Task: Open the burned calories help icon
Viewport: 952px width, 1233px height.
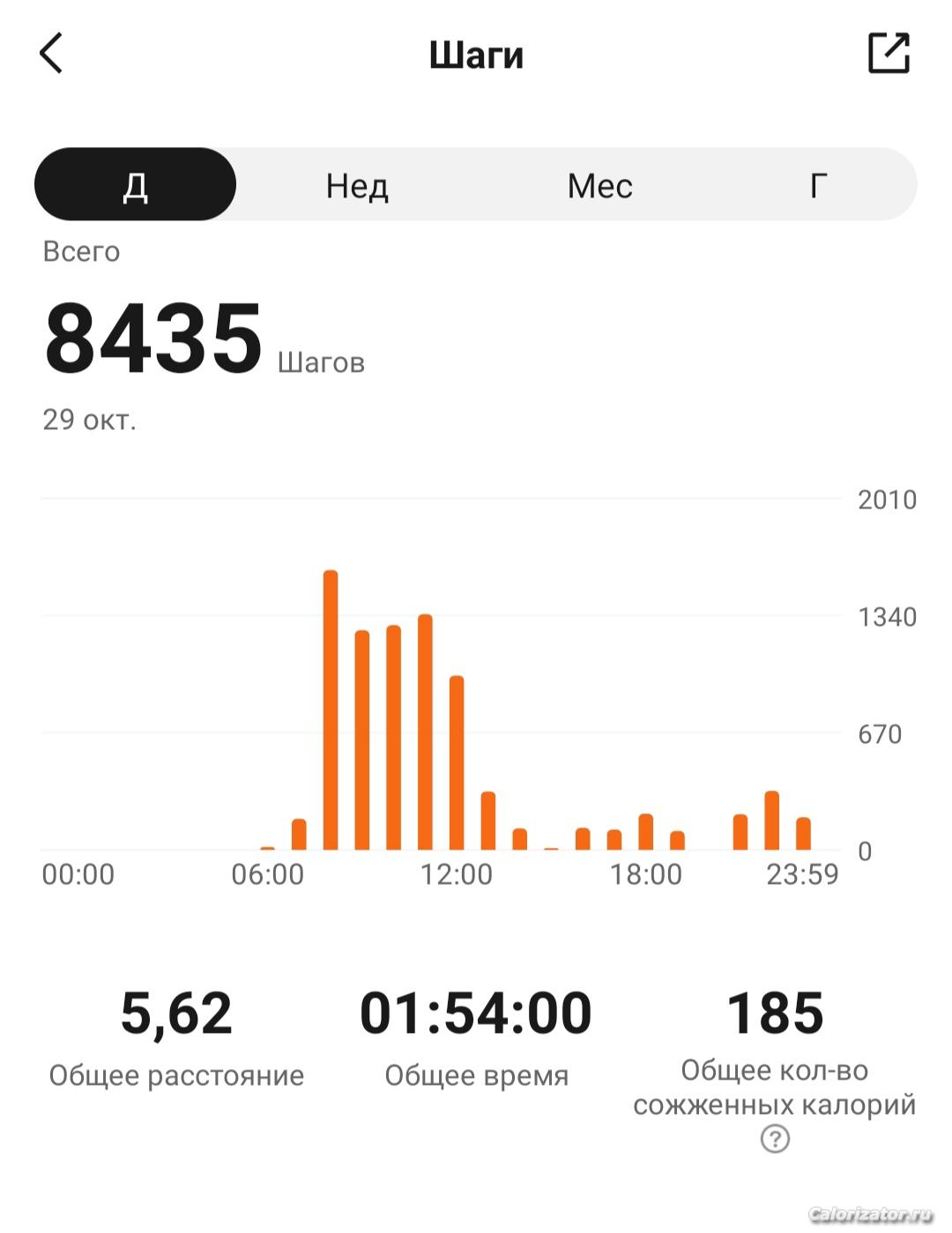Action: click(x=775, y=1139)
